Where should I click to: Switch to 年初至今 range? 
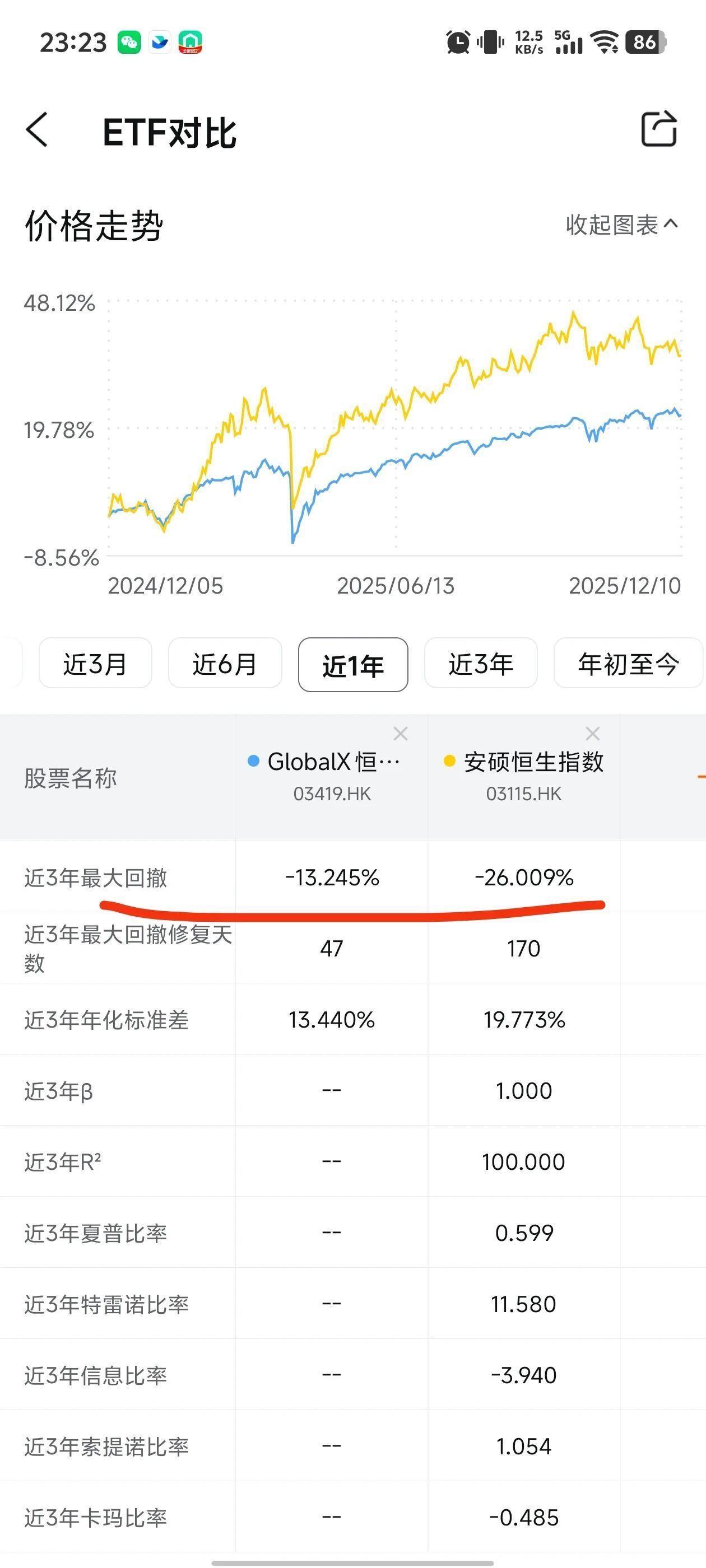coord(628,664)
